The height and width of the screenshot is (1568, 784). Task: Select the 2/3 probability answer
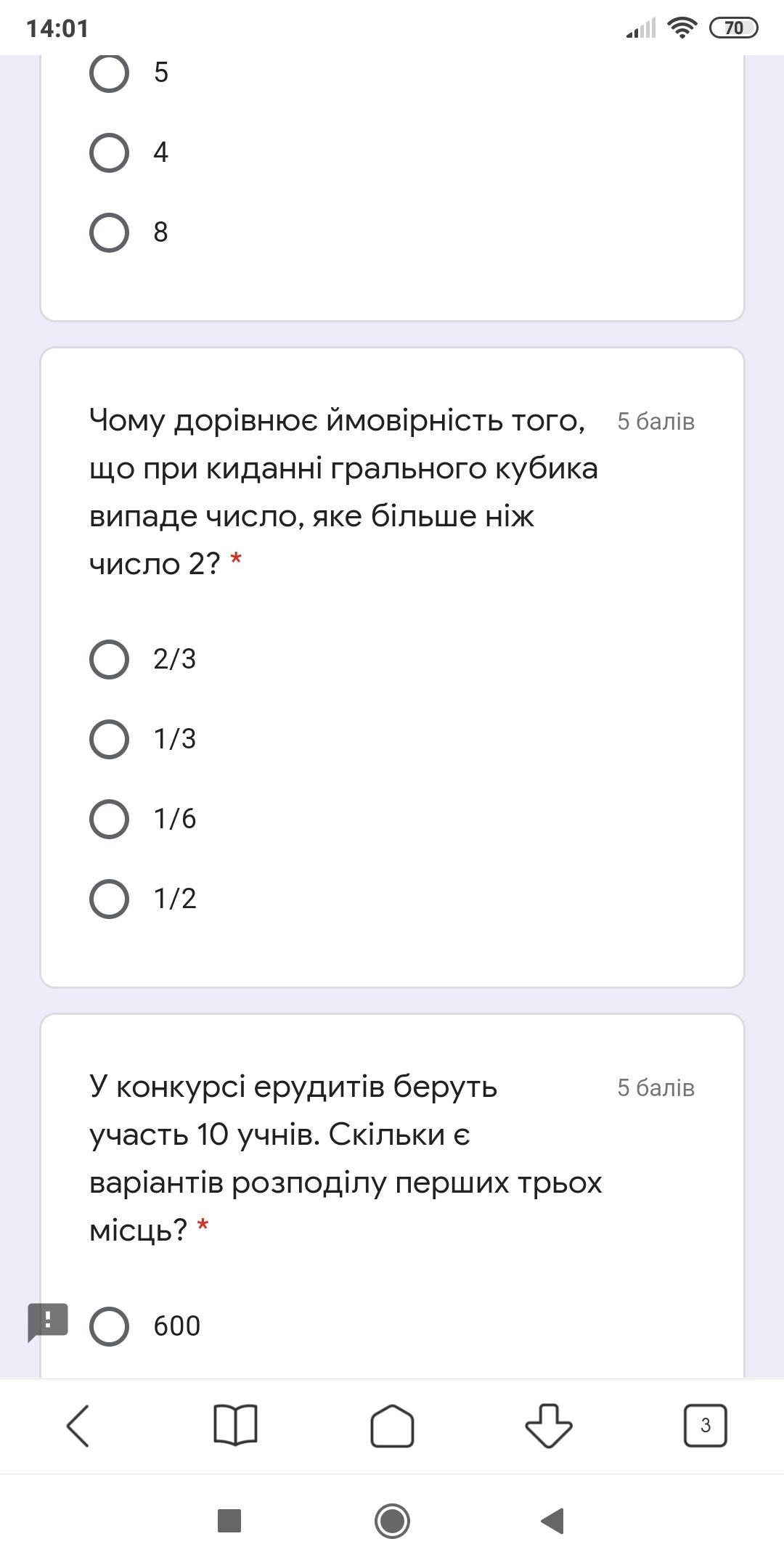(x=109, y=659)
